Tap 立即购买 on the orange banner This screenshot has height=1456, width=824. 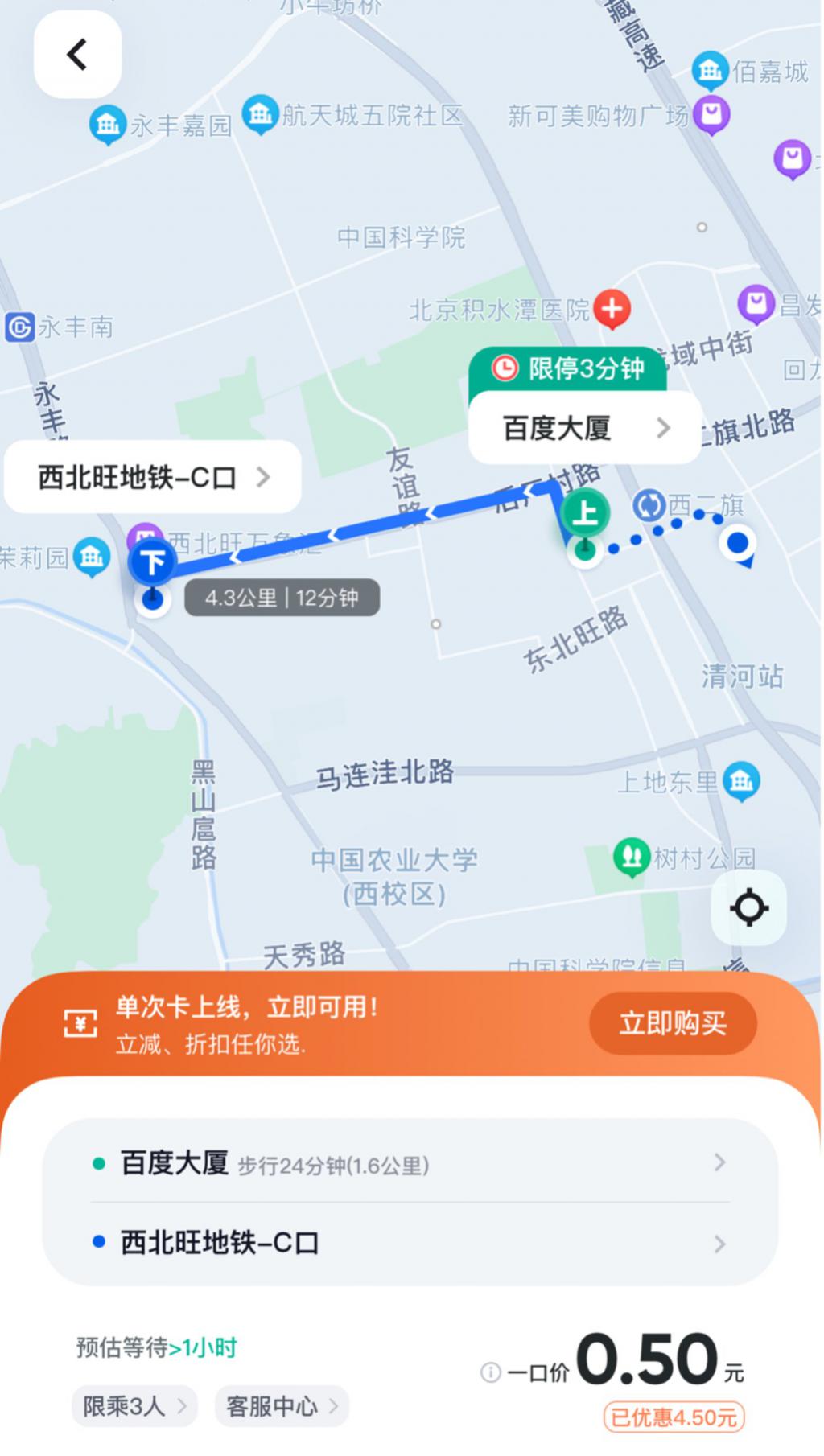point(673,1023)
